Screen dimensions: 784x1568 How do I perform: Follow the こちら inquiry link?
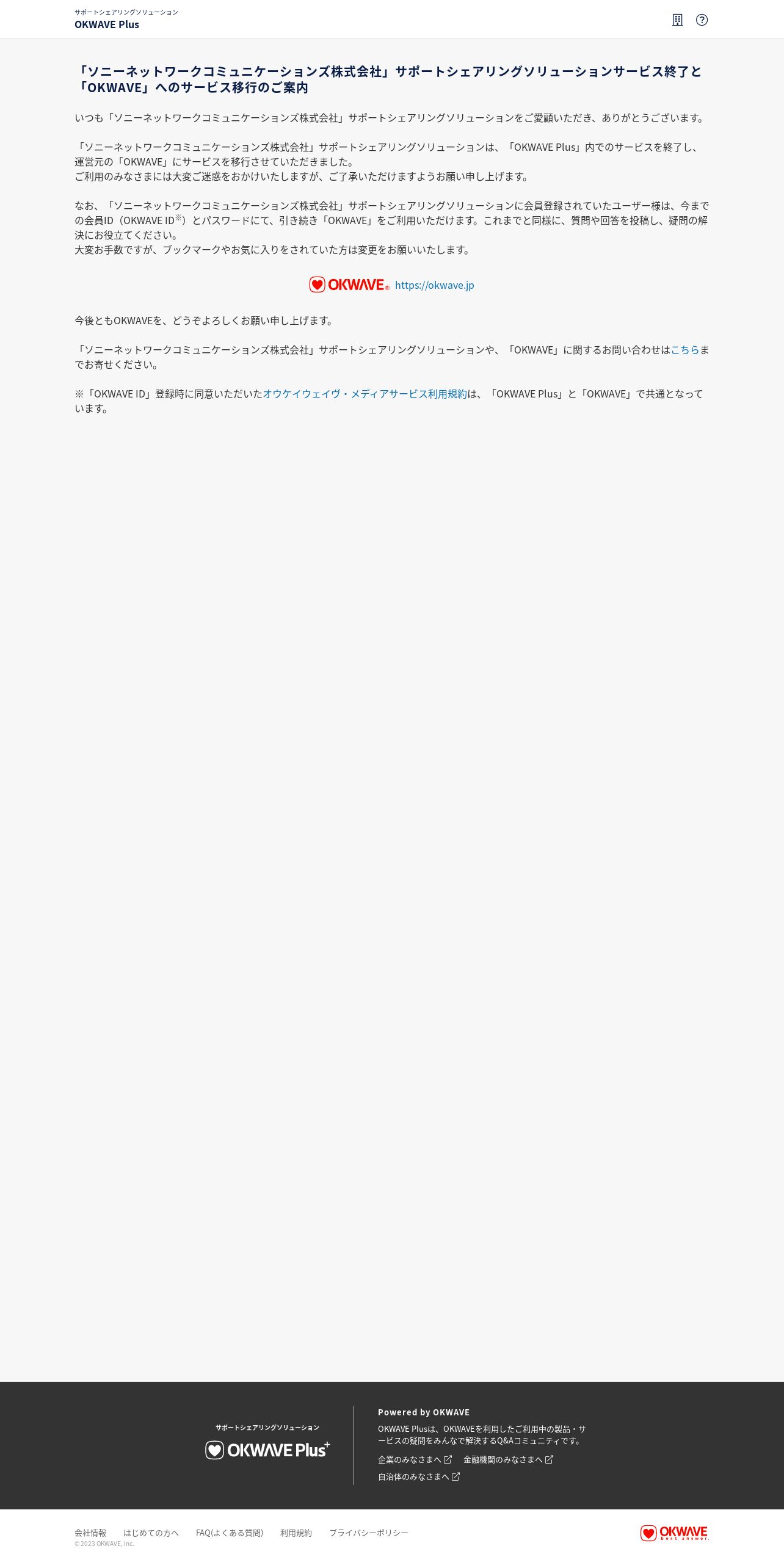[x=685, y=350]
